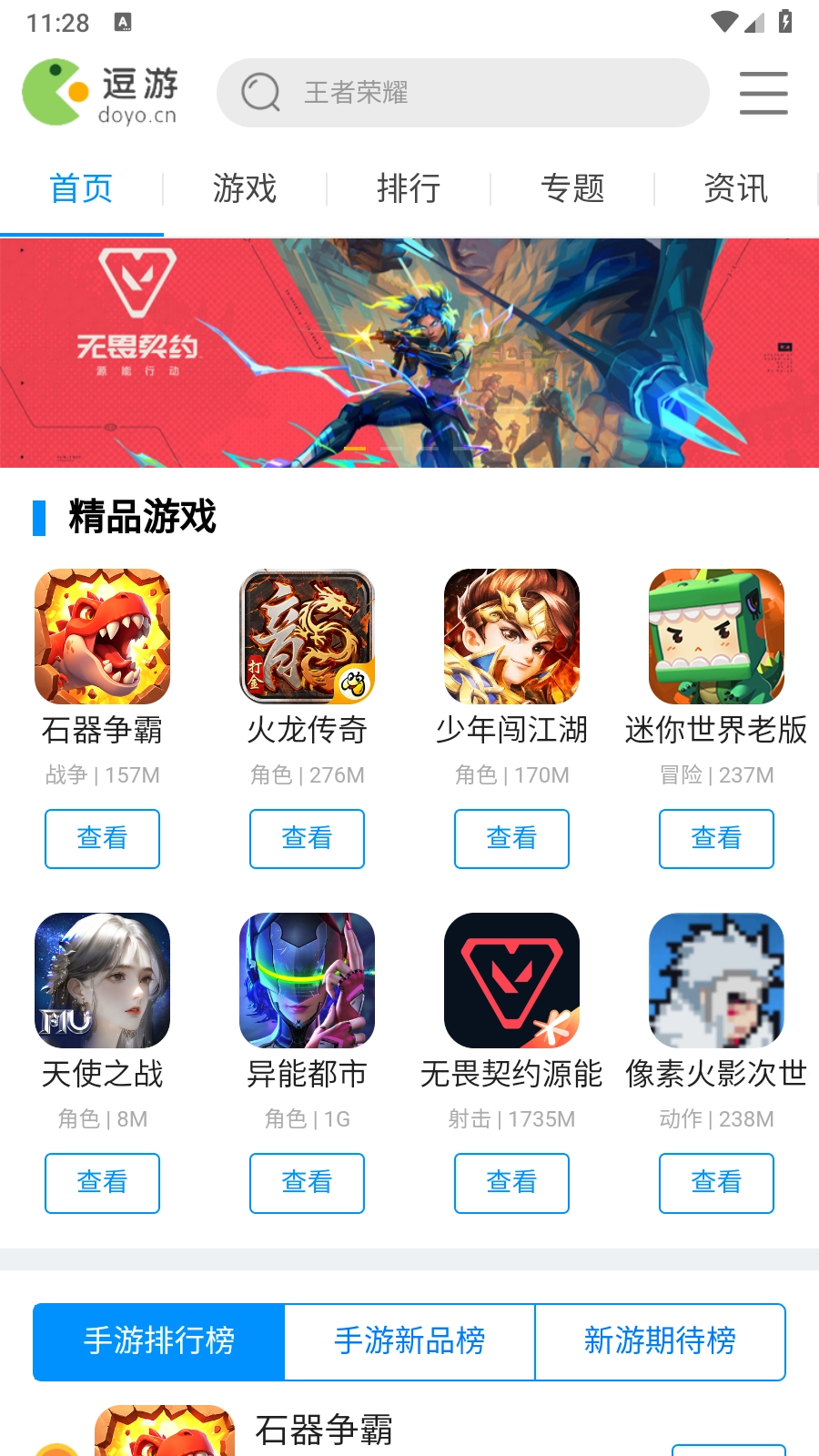This screenshot has height=1456, width=819.
Task: Open the doyo.cn logo home link
Action: coord(100,93)
